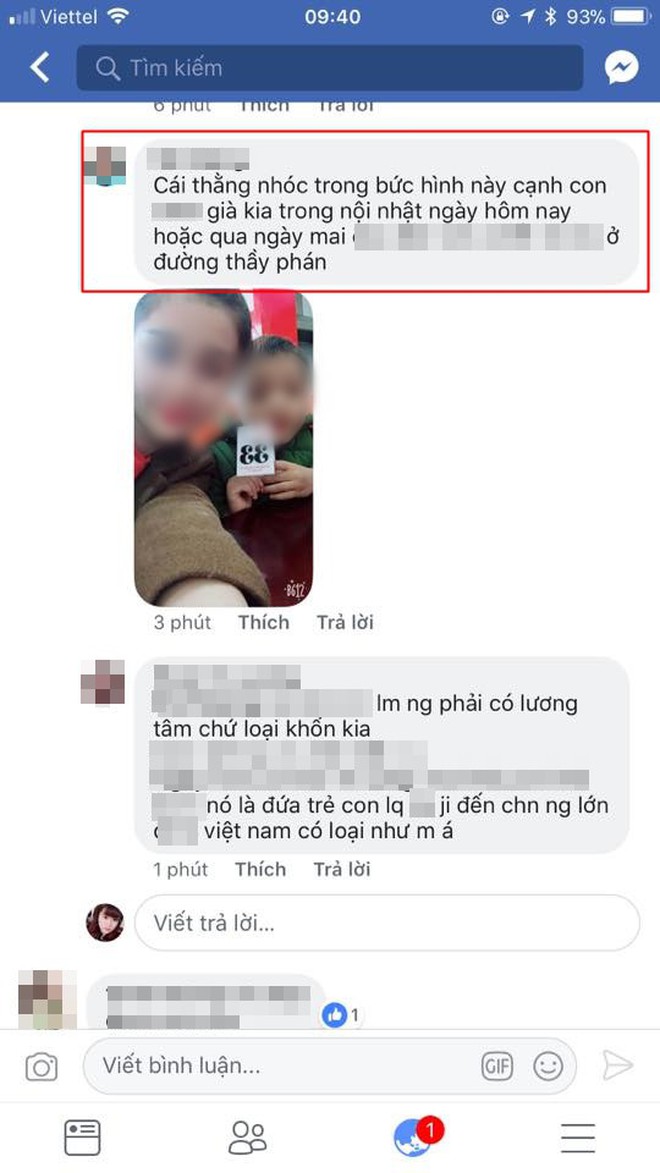Focus the Viết bình luận input
Viewport: 660px width, 1173px height.
(280, 1066)
